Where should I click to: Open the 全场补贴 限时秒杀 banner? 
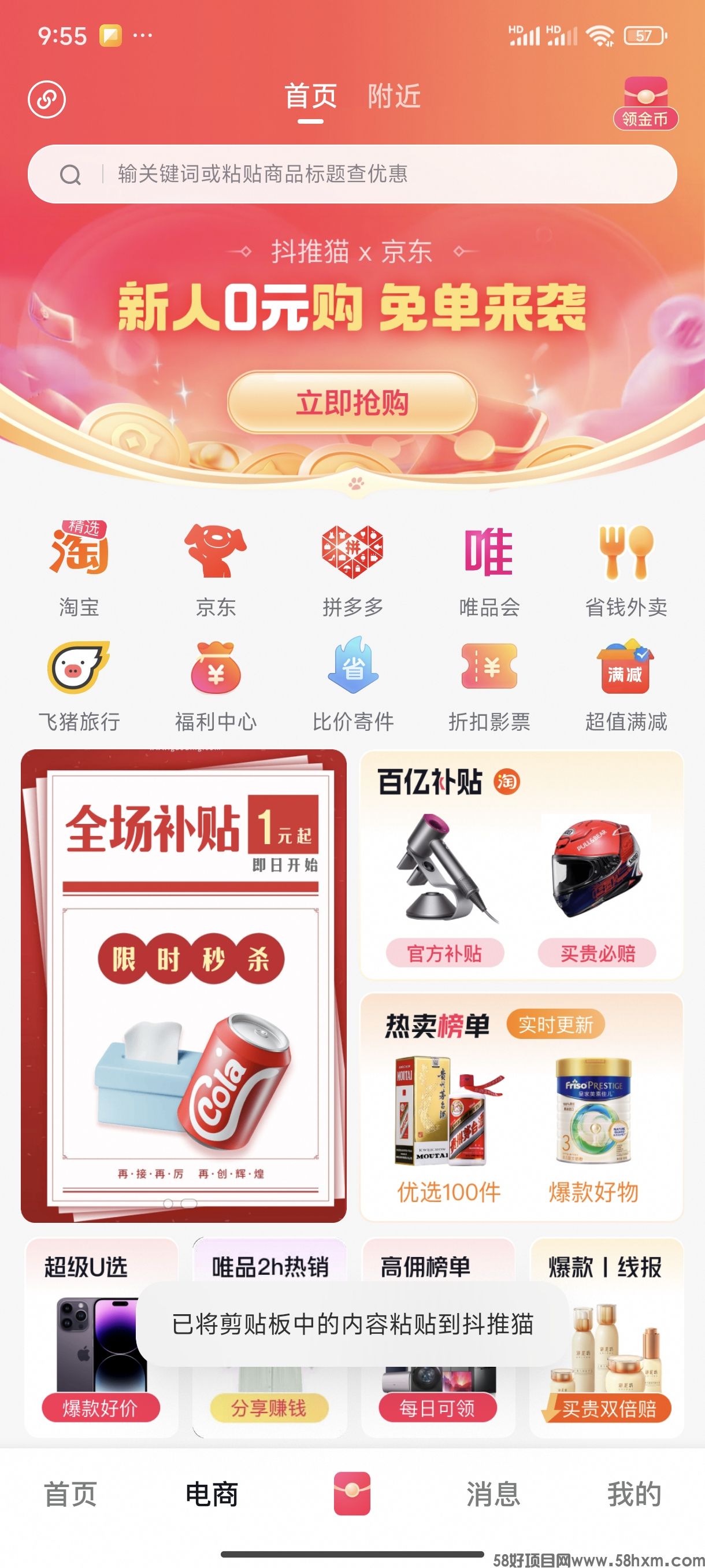pyautogui.click(x=184, y=985)
